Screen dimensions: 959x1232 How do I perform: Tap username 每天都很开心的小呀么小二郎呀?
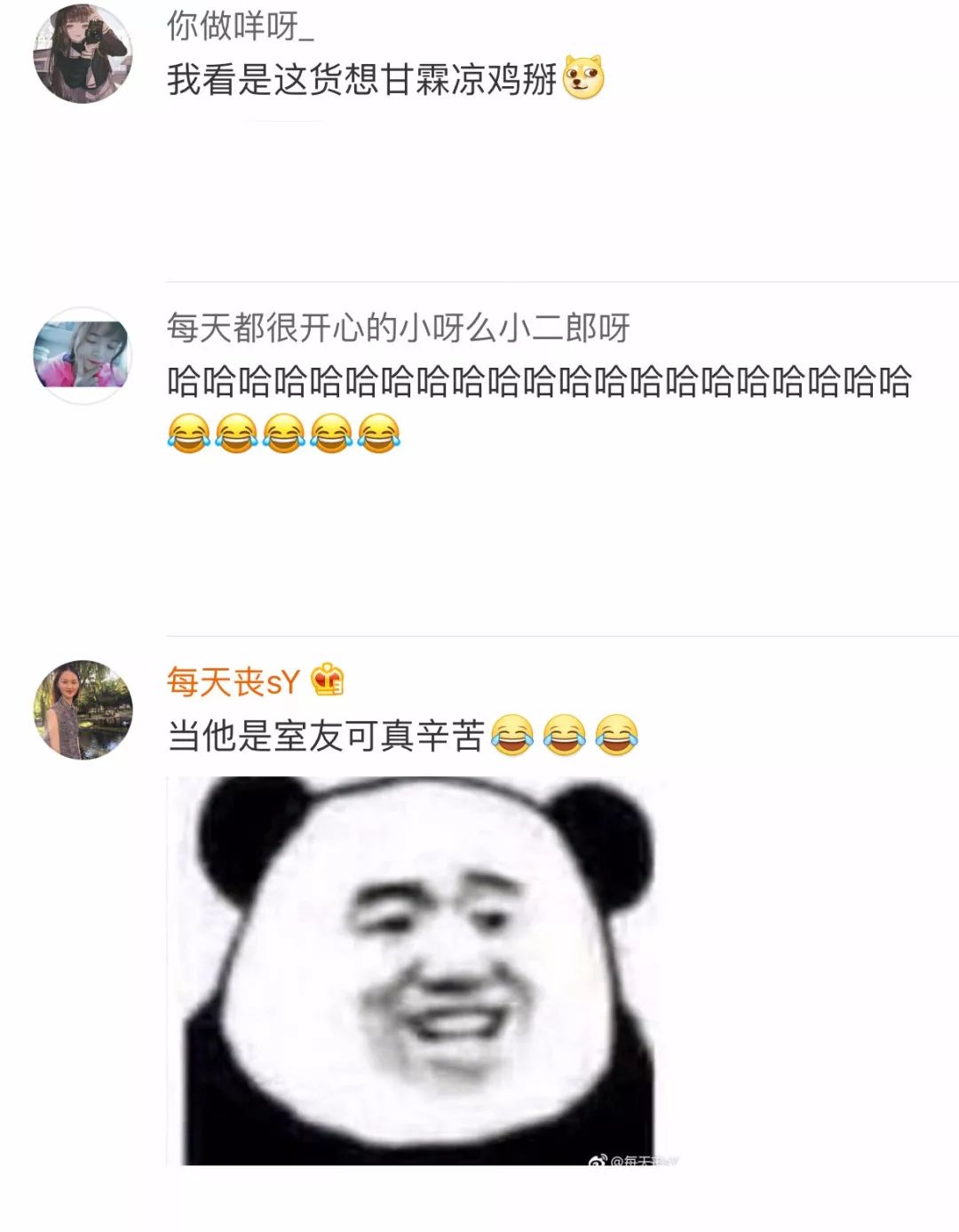[398, 328]
